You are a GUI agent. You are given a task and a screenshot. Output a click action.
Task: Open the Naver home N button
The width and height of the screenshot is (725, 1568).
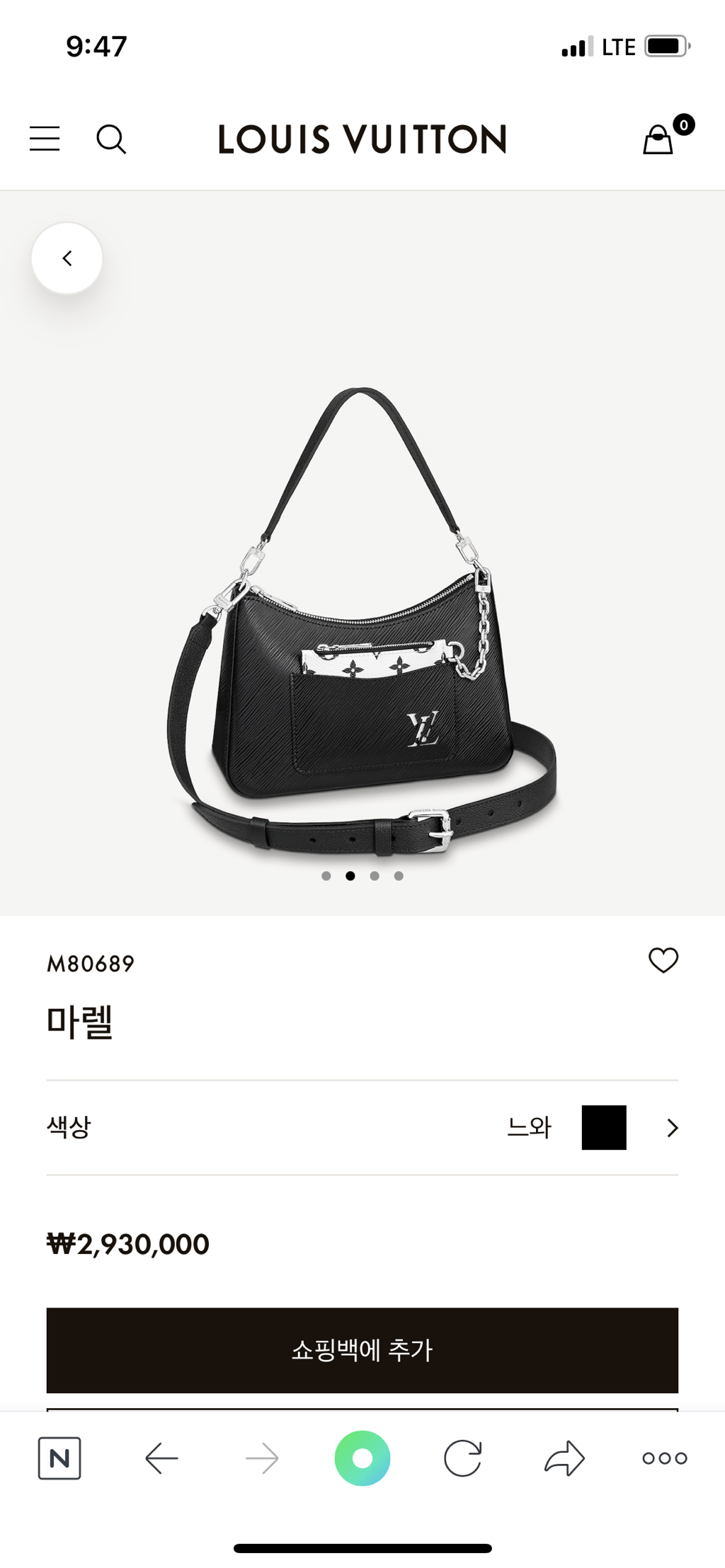[59, 1458]
